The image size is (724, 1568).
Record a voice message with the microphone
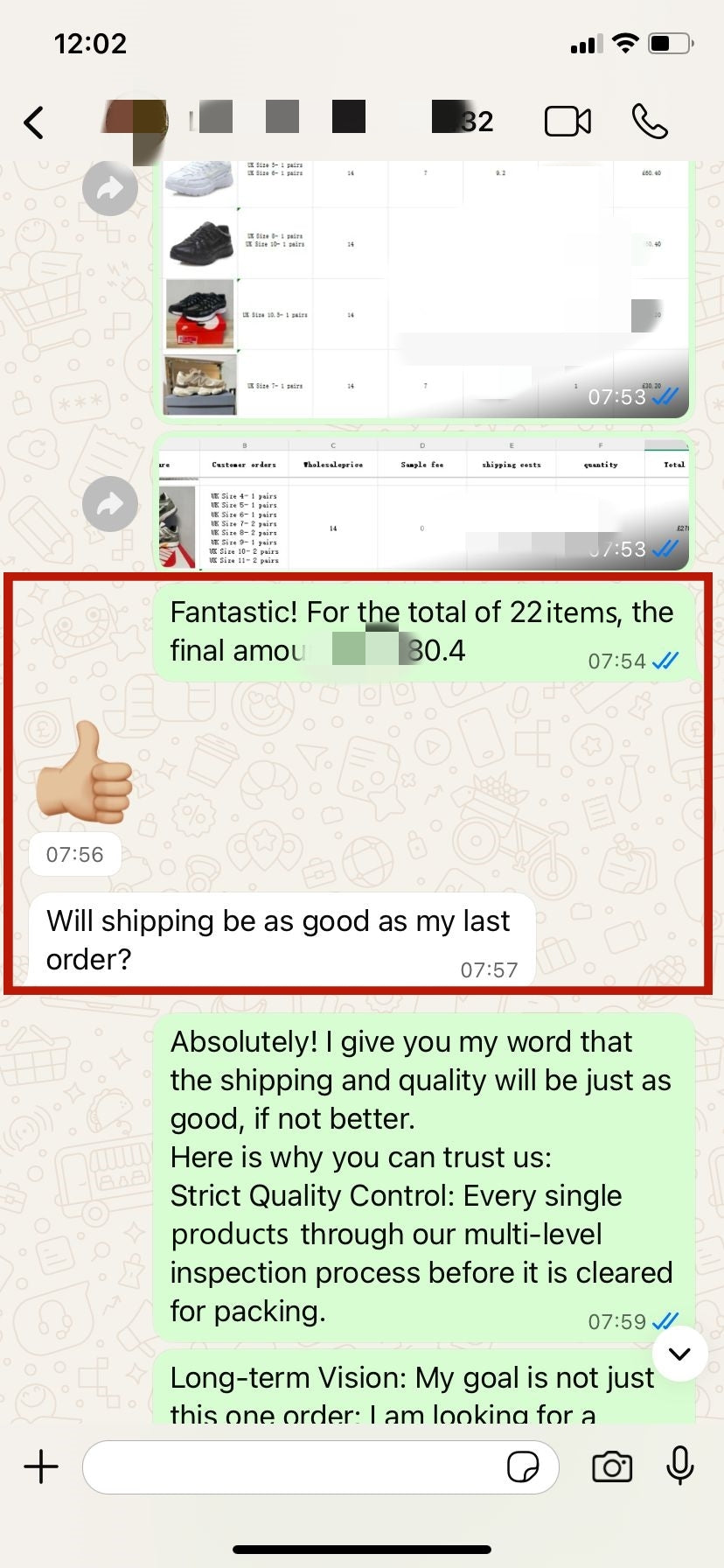tap(680, 1466)
